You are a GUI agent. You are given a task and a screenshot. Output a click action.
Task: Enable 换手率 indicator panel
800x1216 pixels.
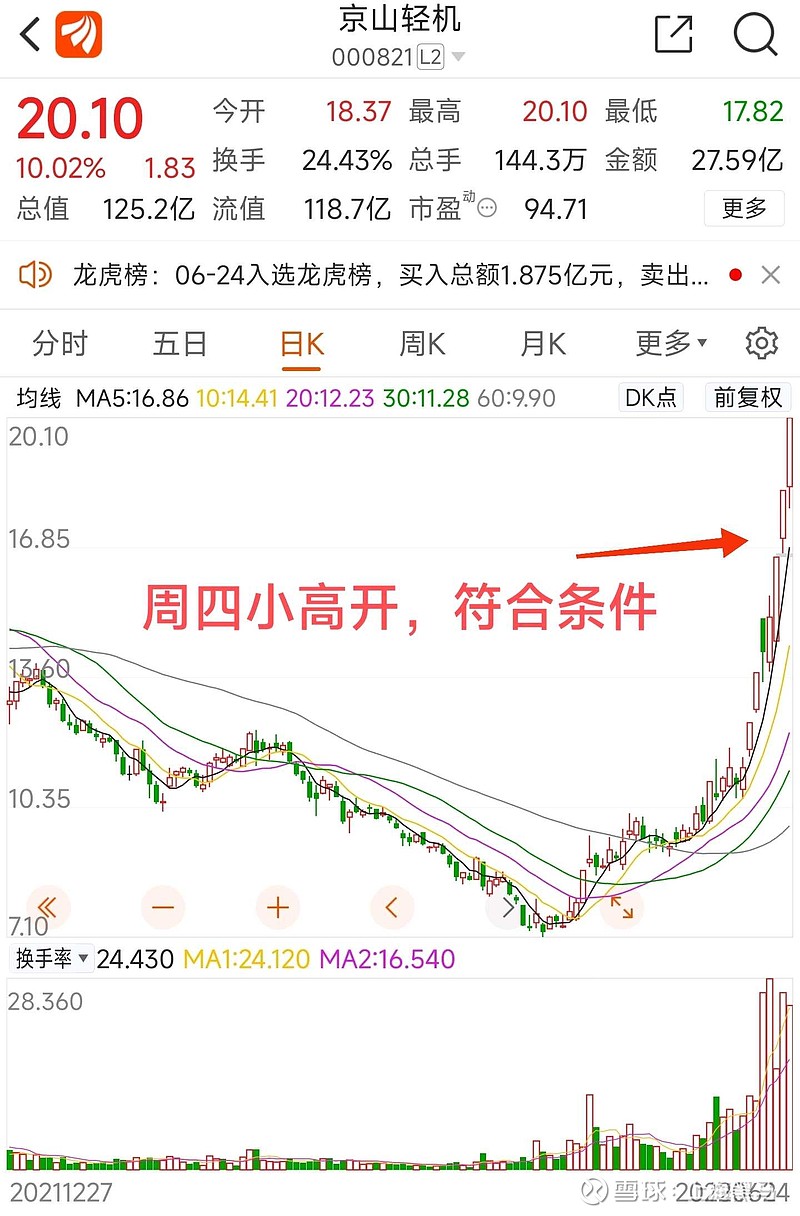point(44,959)
